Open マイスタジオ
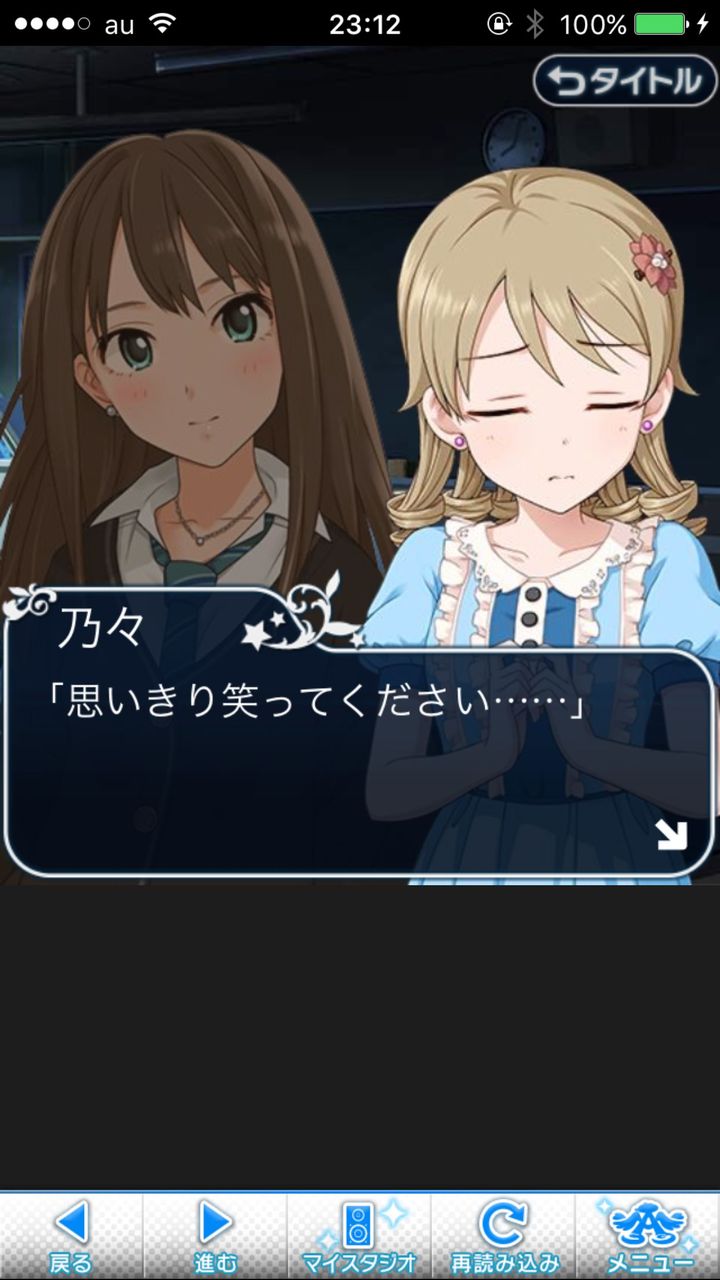720x1280 pixels. click(x=359, y=1236)
